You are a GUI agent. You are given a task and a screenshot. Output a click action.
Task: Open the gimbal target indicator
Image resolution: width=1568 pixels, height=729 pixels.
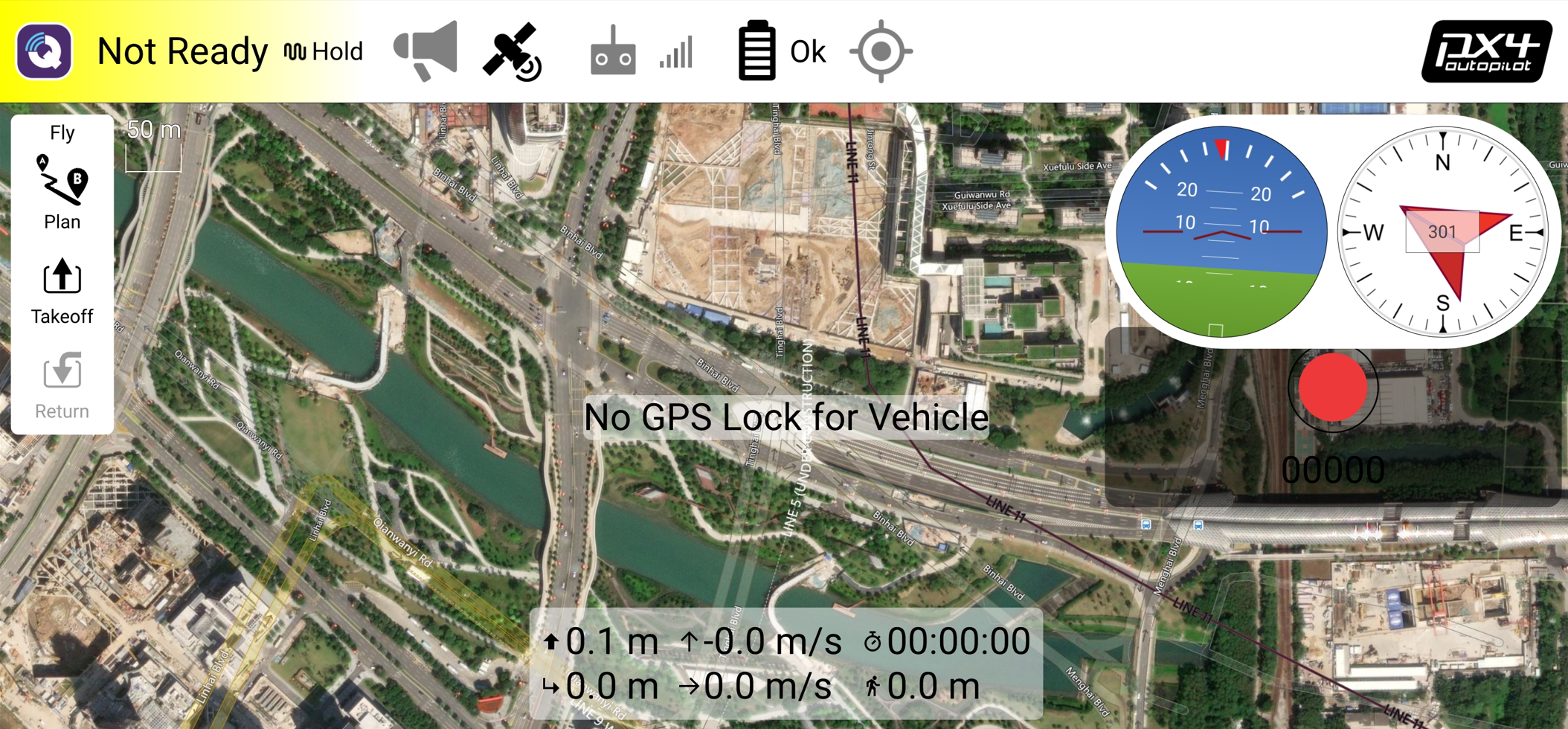[881, 51]
